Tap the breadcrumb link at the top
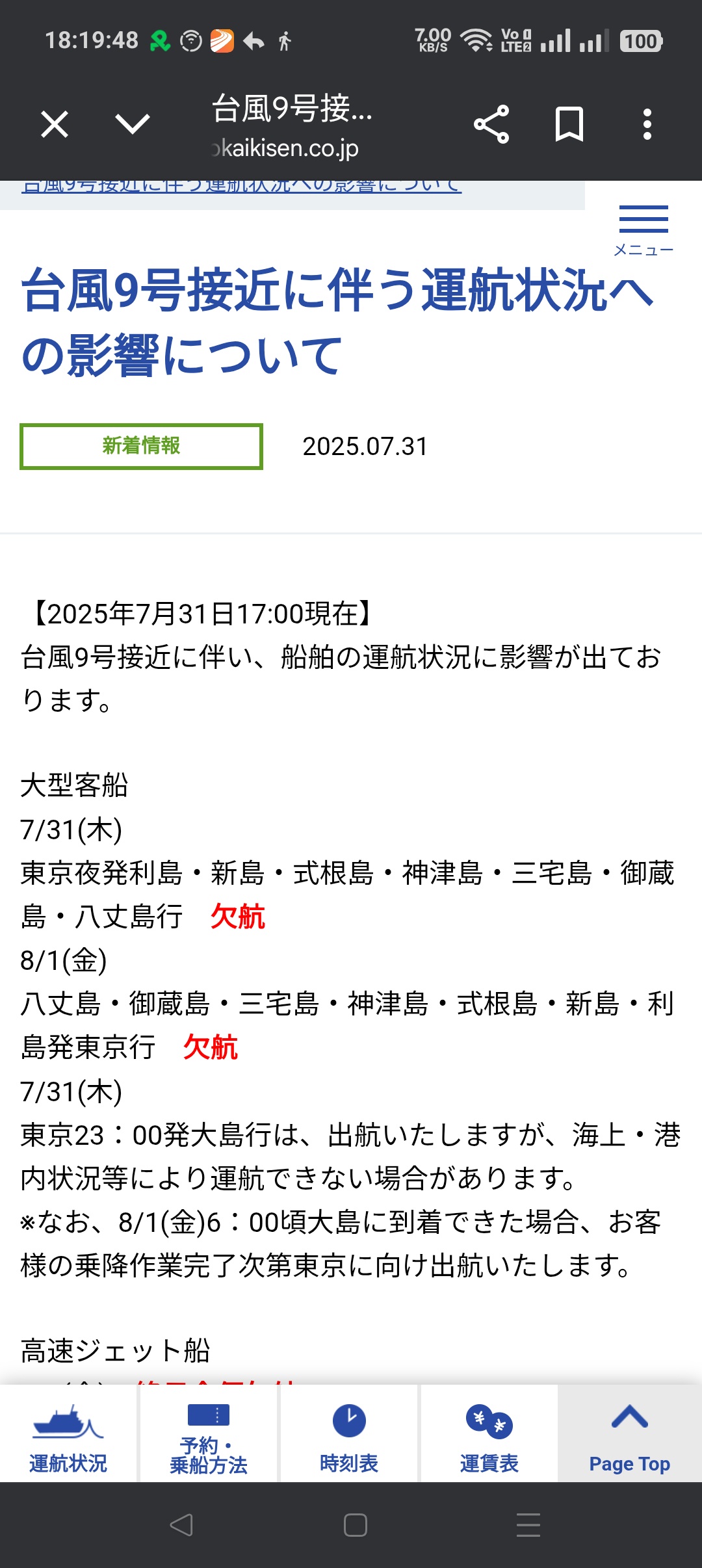Viewport: 702px width, 1568px height. pyautogui.click(x=241, y=186)
